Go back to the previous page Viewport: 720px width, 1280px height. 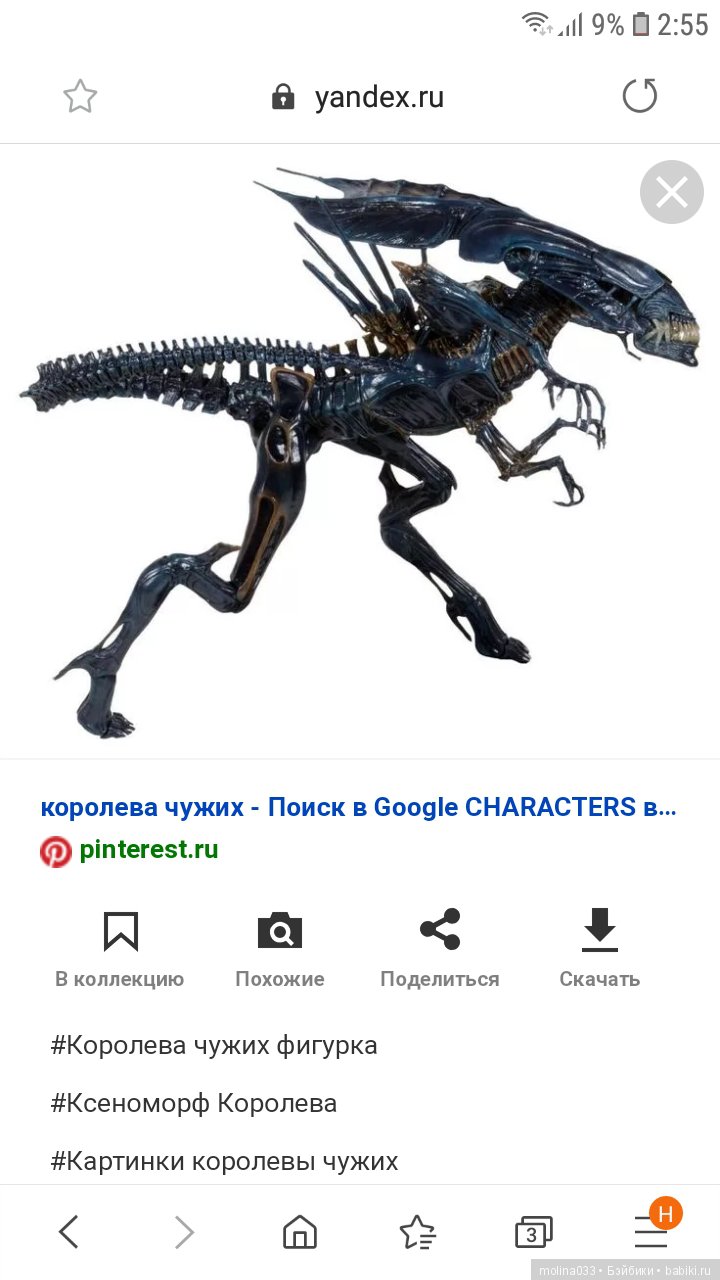coord(68,1232)
